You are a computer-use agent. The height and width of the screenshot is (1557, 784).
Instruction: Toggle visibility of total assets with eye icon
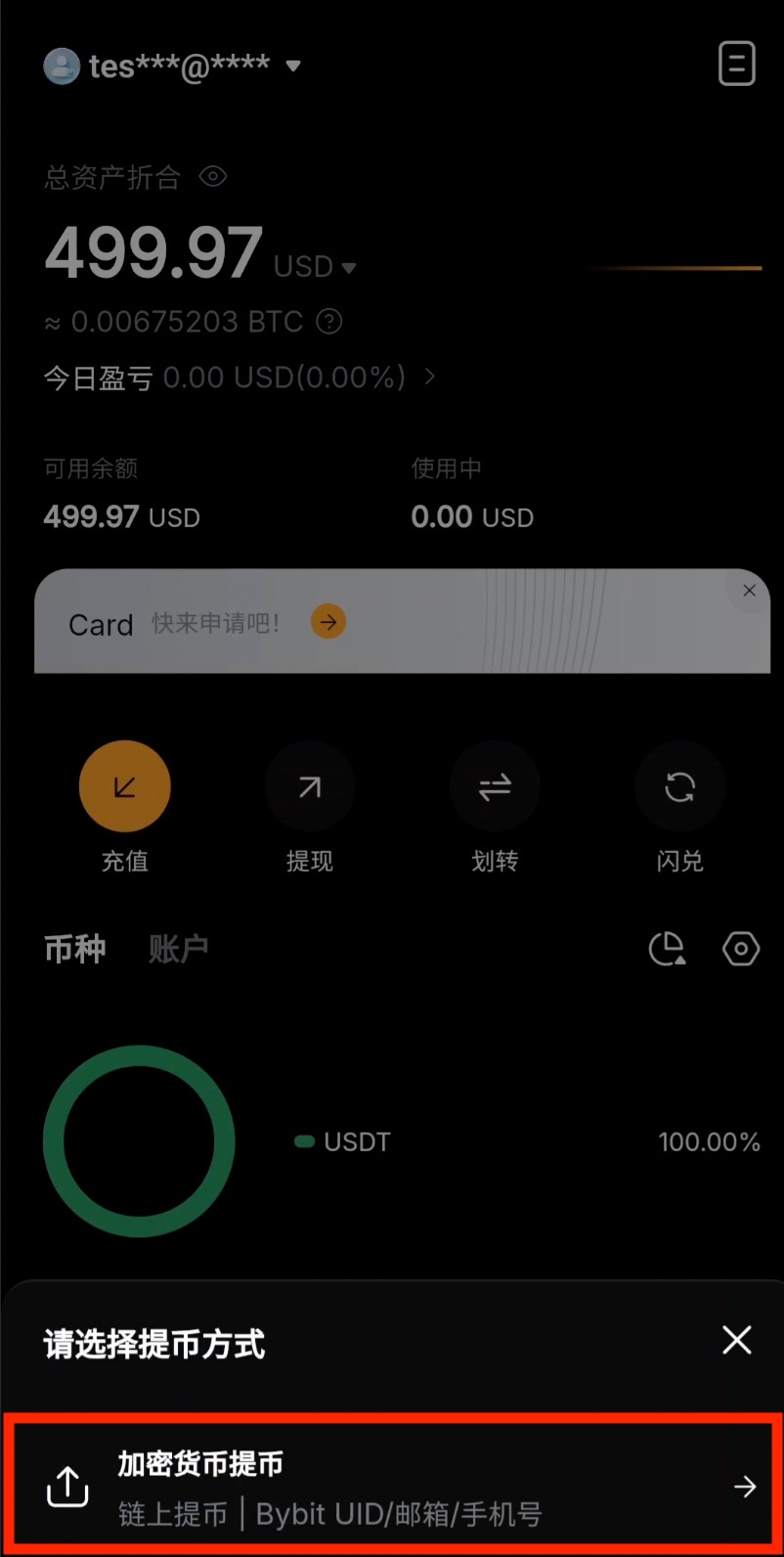(x=212, y=177)
